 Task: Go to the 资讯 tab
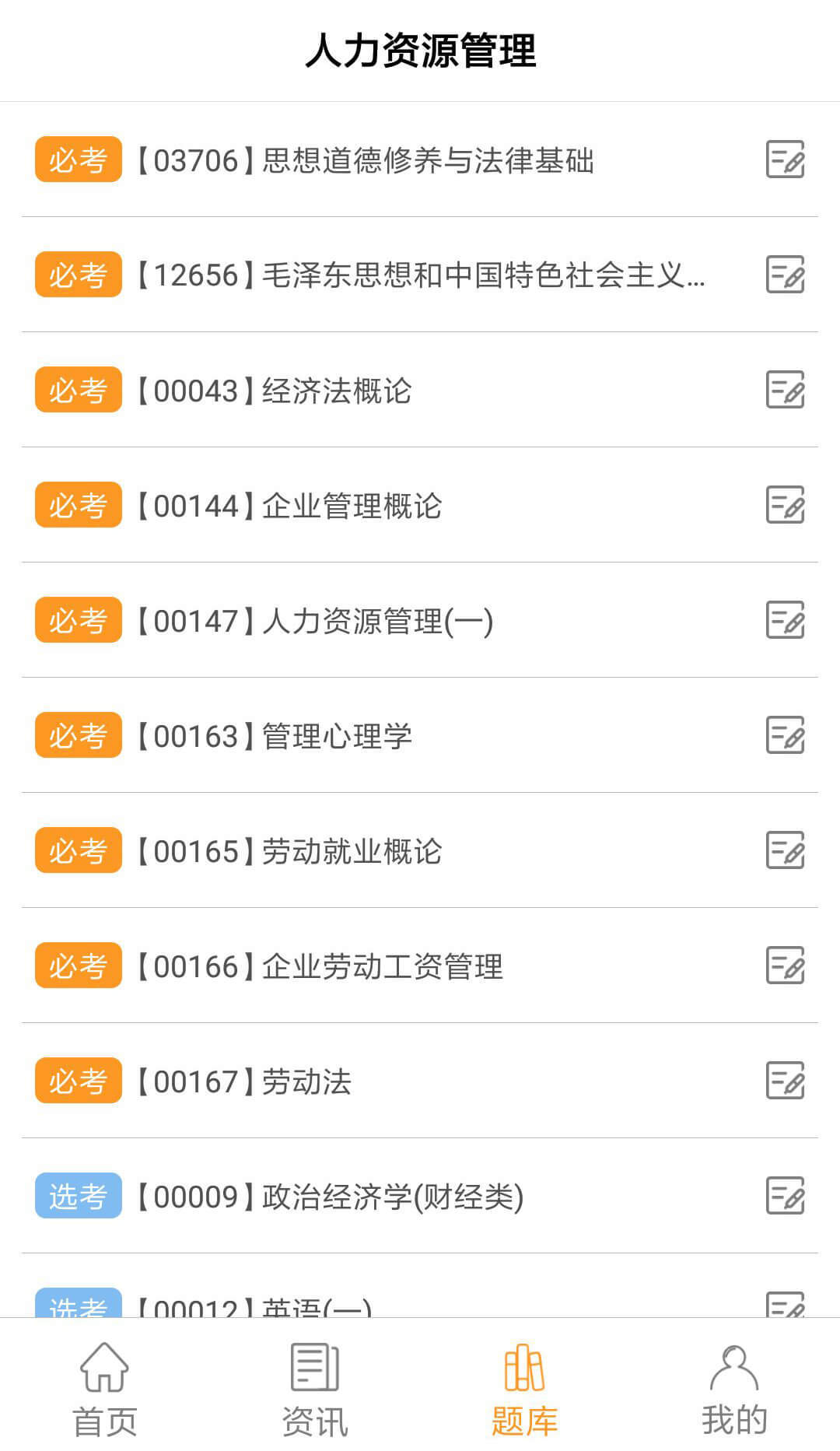[x=315, y=1389]
